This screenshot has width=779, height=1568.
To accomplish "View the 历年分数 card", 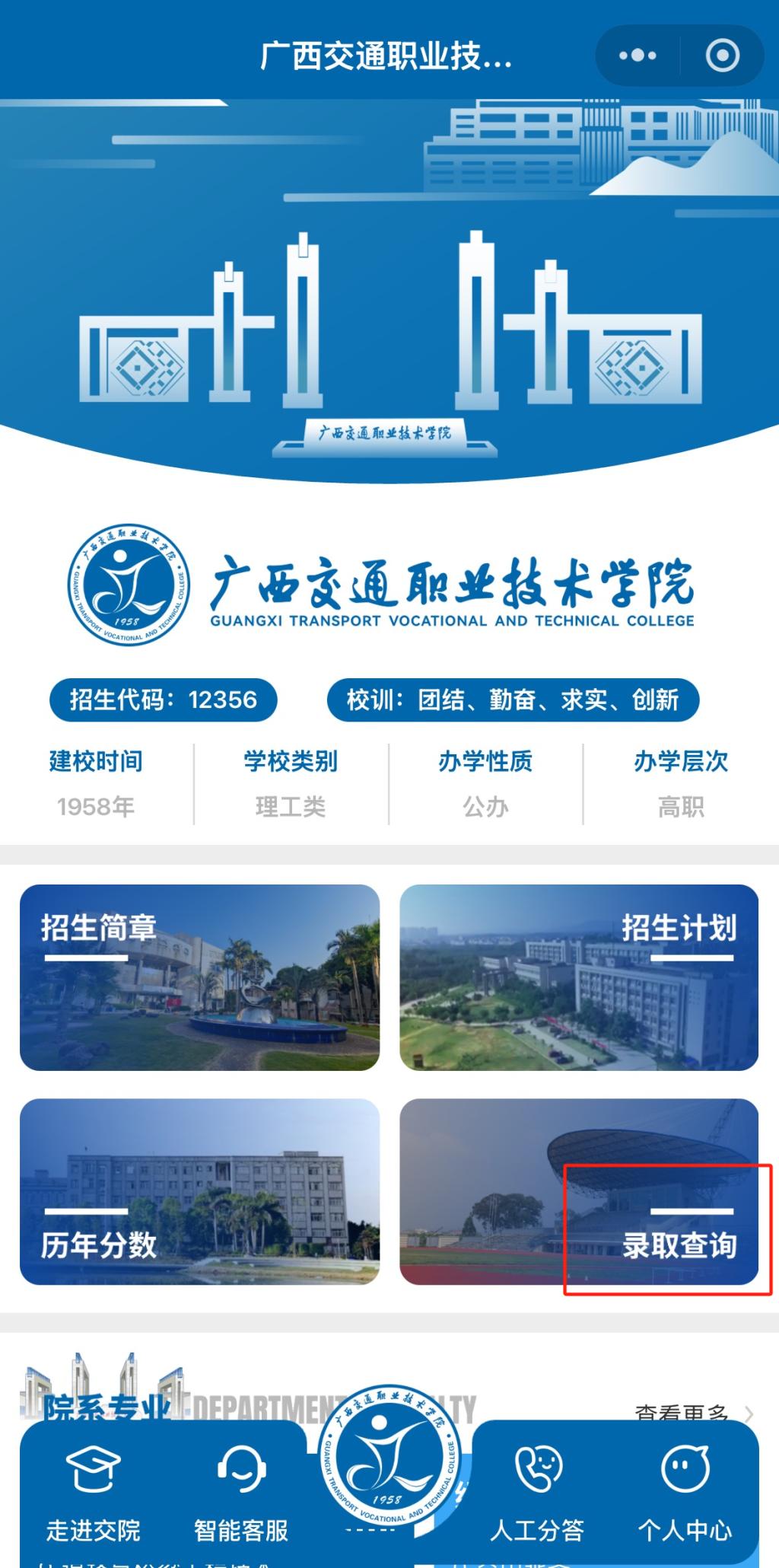I will tap(199, 1191).
